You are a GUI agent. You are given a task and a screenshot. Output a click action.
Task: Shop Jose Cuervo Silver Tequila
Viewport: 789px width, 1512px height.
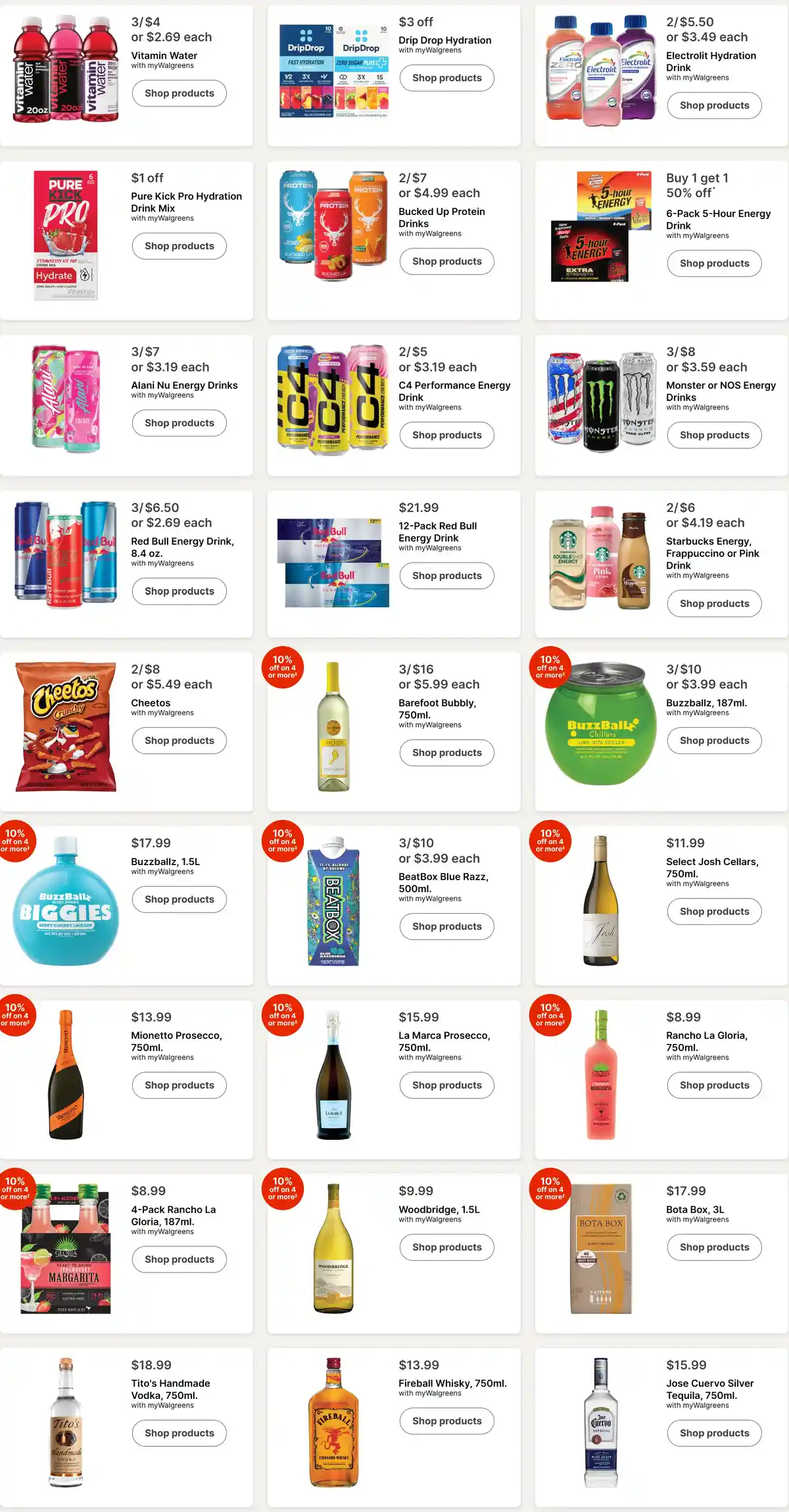(x=715, y=1433)
